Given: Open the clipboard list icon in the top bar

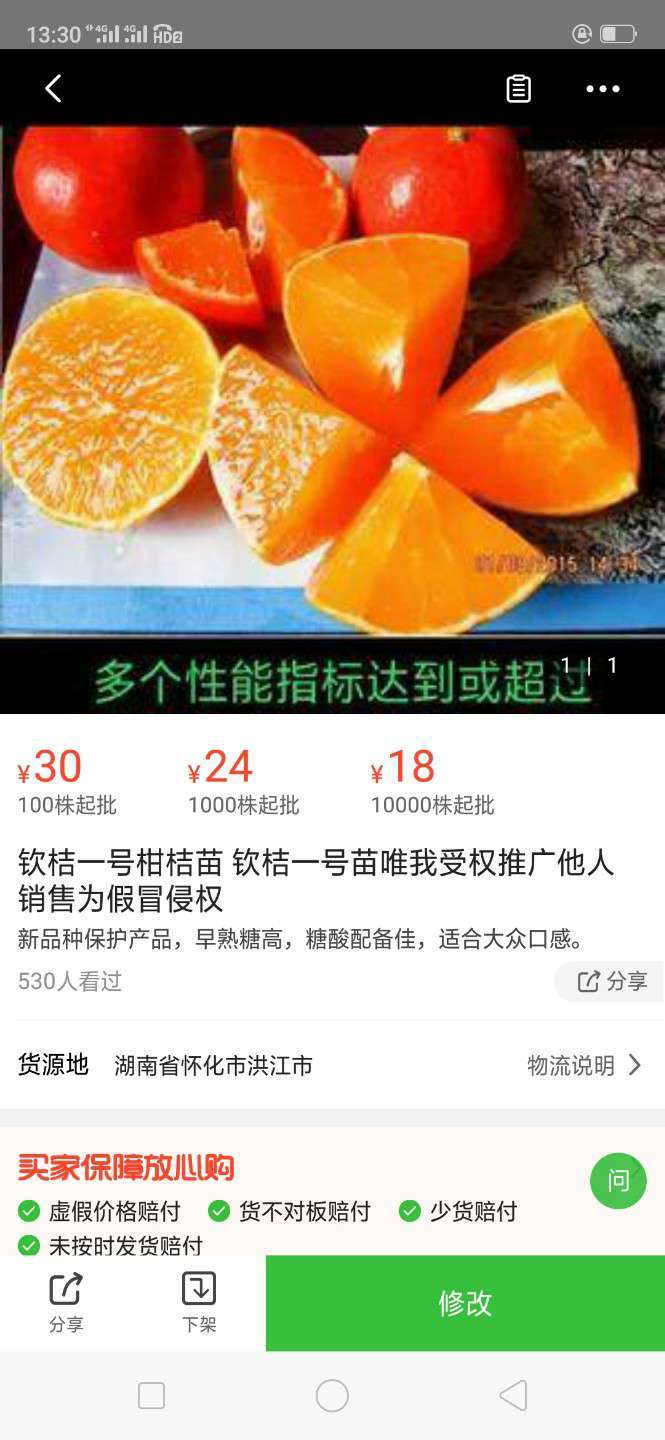Looking at the screenshot, I should pyautogui.click(x=518, y=89).
